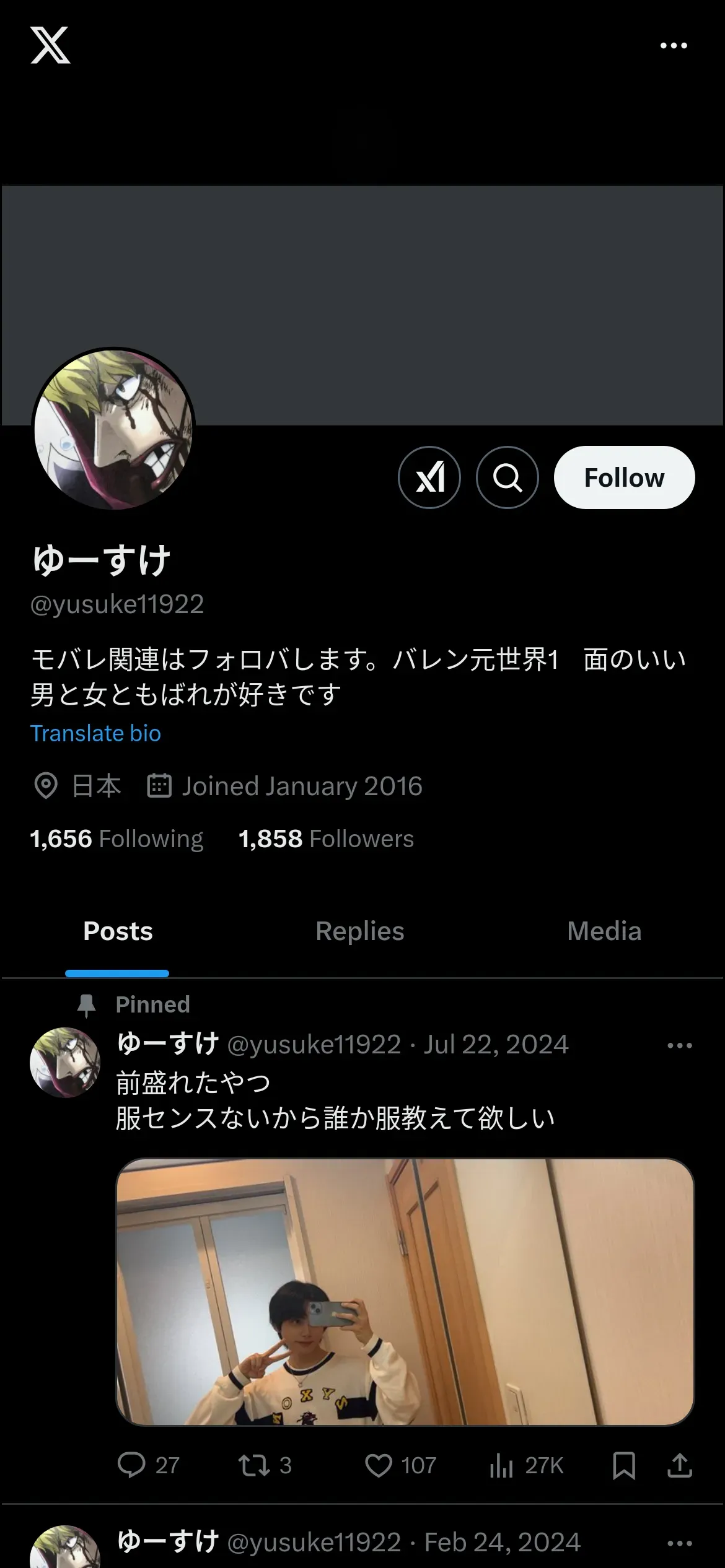
Task: Enlarge the profile avatar picture
Action: point(113,429)
